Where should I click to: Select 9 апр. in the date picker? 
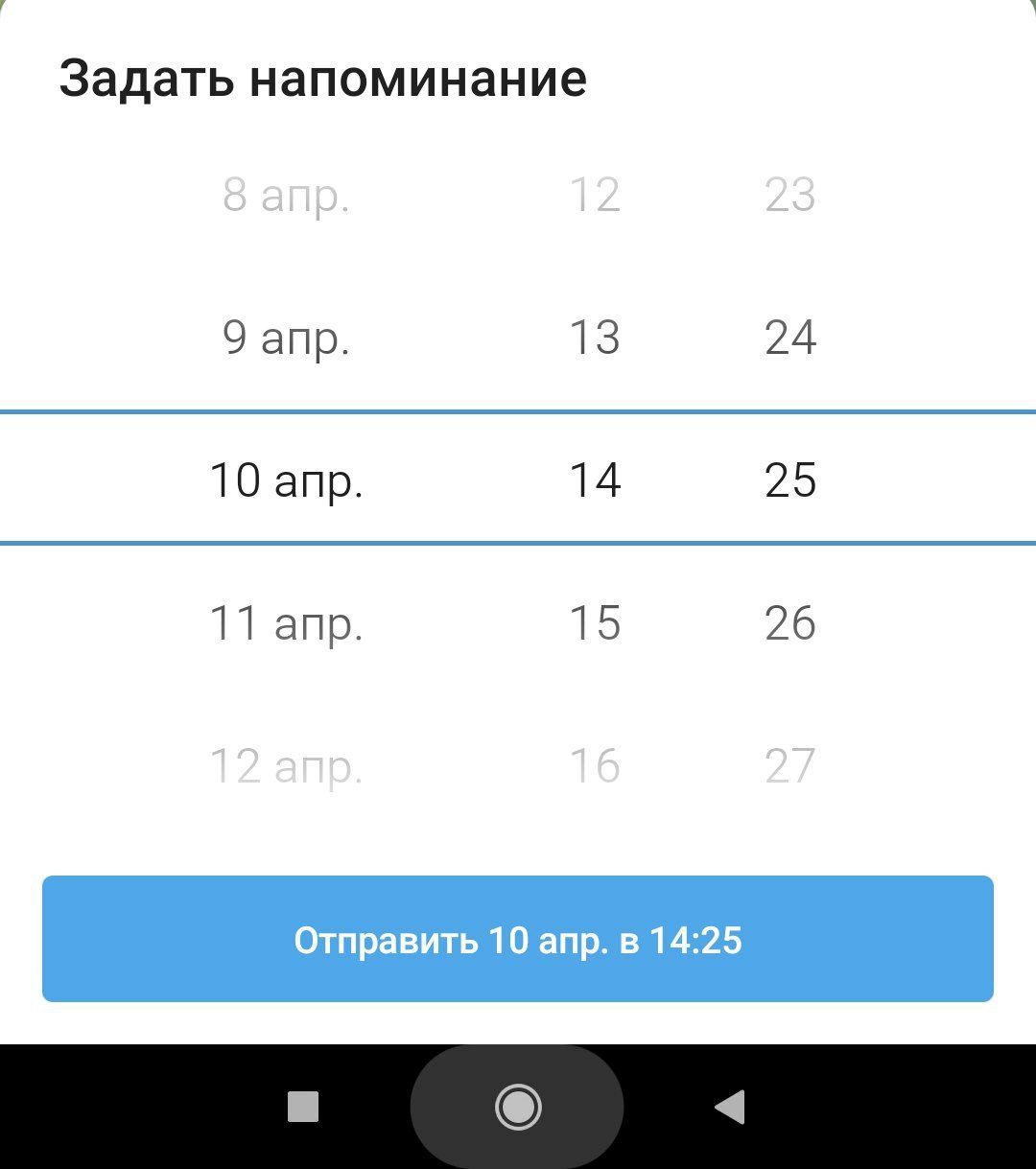286,338
